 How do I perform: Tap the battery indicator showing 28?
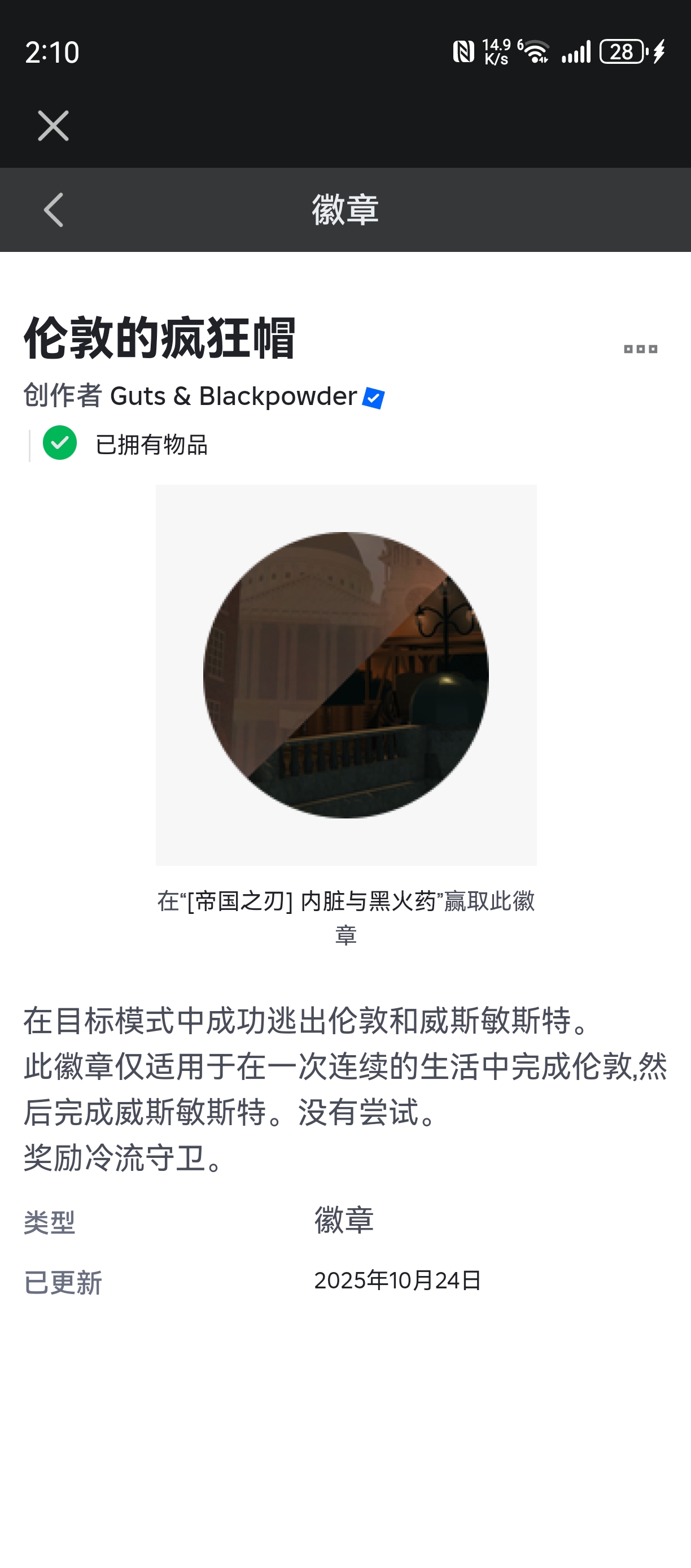click(622, 53)
